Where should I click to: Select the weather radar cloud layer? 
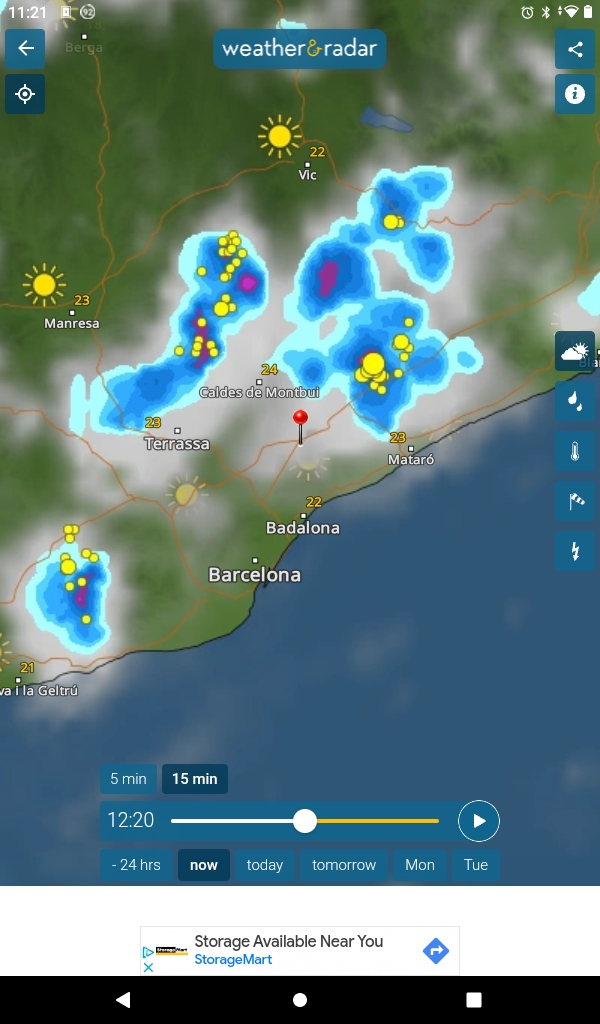pos(575,352)
